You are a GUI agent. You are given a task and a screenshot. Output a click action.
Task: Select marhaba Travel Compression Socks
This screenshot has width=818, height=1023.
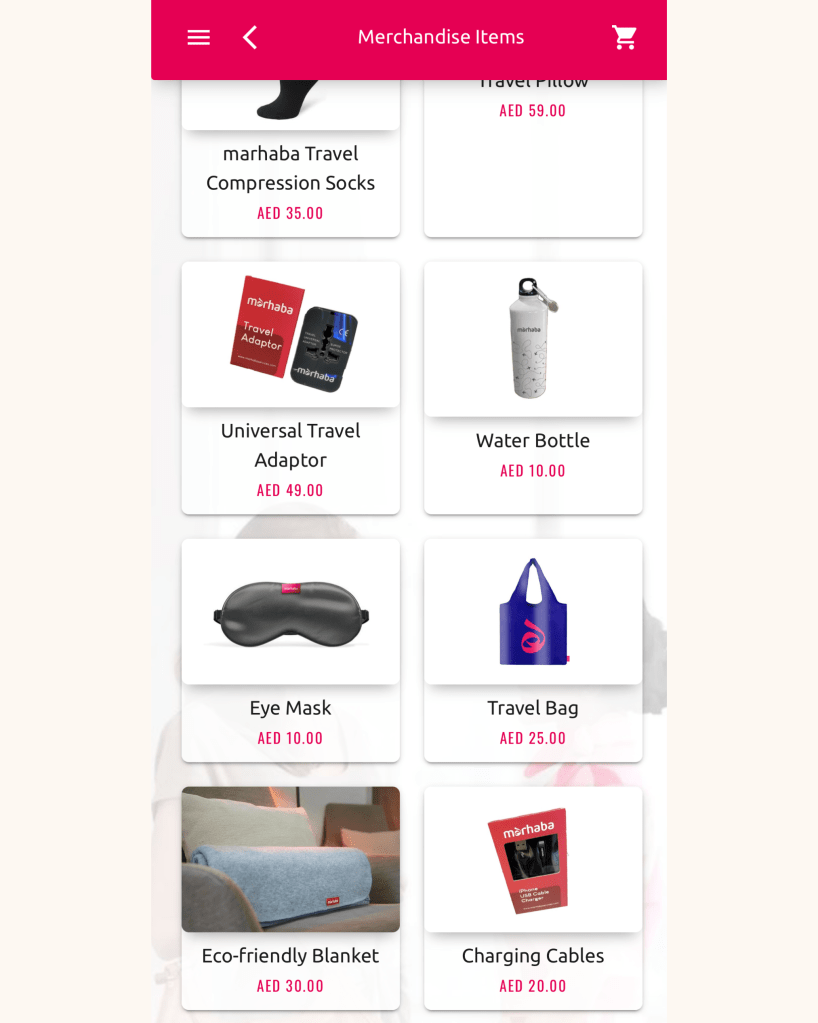coord(290,168)
